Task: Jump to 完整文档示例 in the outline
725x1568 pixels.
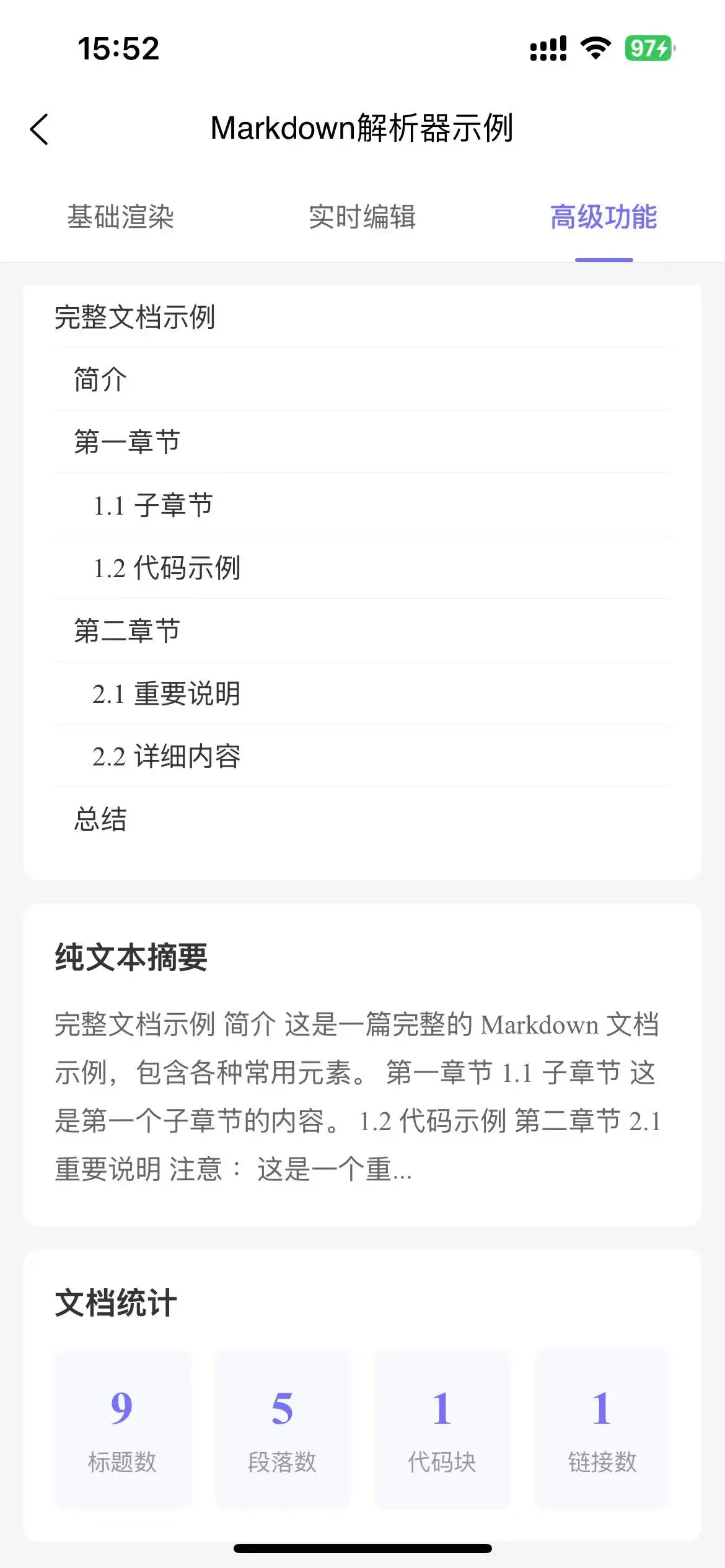Action: tap(135, 317)
